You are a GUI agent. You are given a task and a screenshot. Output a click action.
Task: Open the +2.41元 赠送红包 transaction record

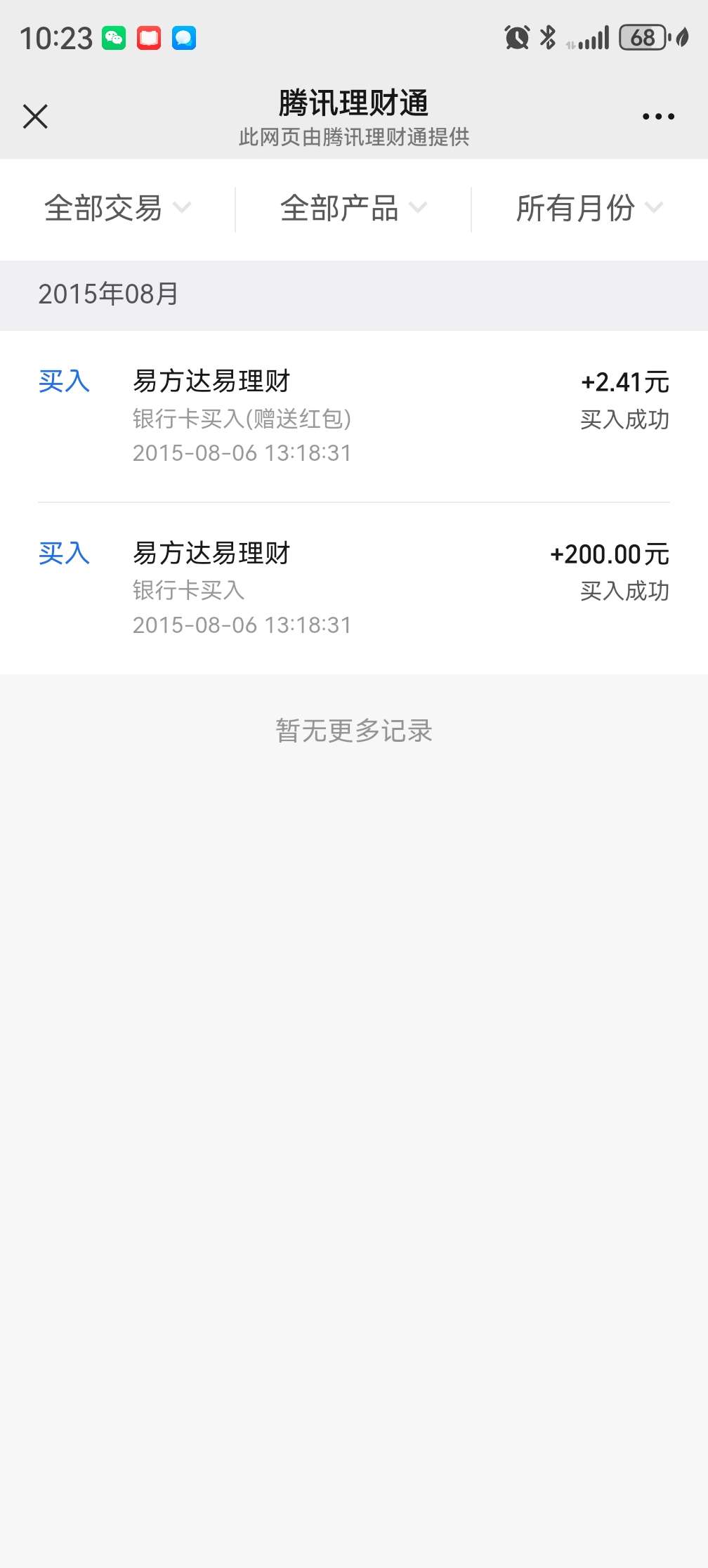(354, 416)
